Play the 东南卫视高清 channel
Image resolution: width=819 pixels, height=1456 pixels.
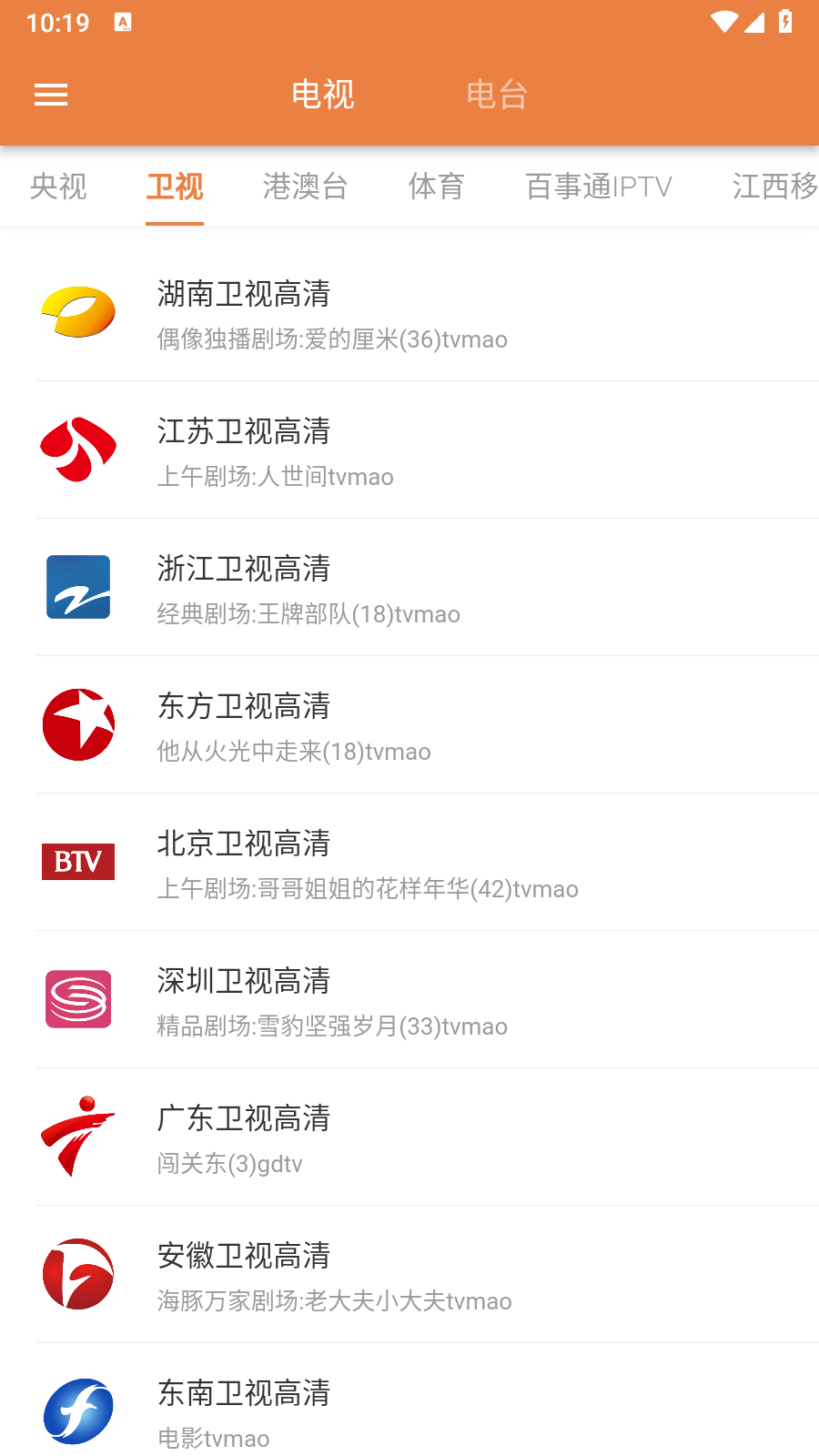(x=409, y=1410)
